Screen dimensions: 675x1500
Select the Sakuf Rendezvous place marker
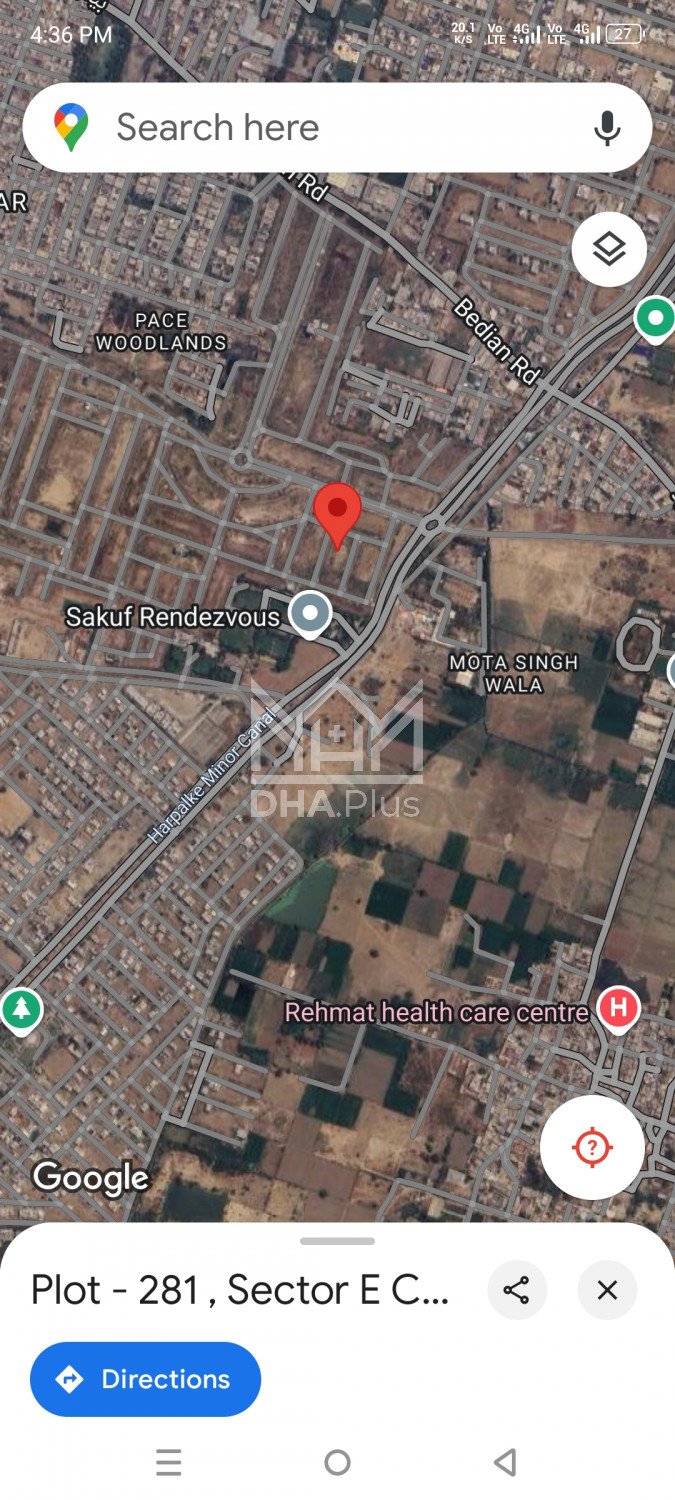310,614
